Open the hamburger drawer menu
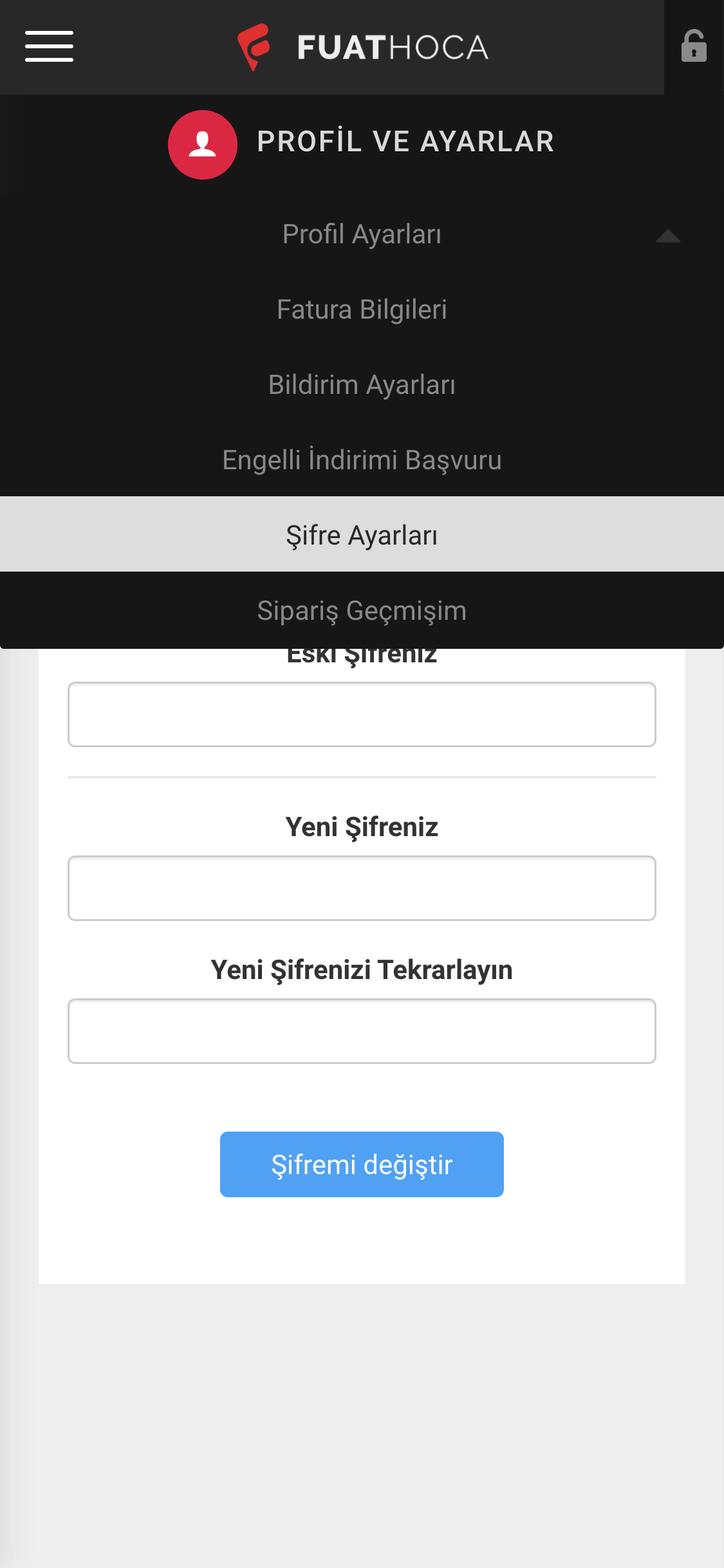The image size is (724, 1568). pos(49,46)
